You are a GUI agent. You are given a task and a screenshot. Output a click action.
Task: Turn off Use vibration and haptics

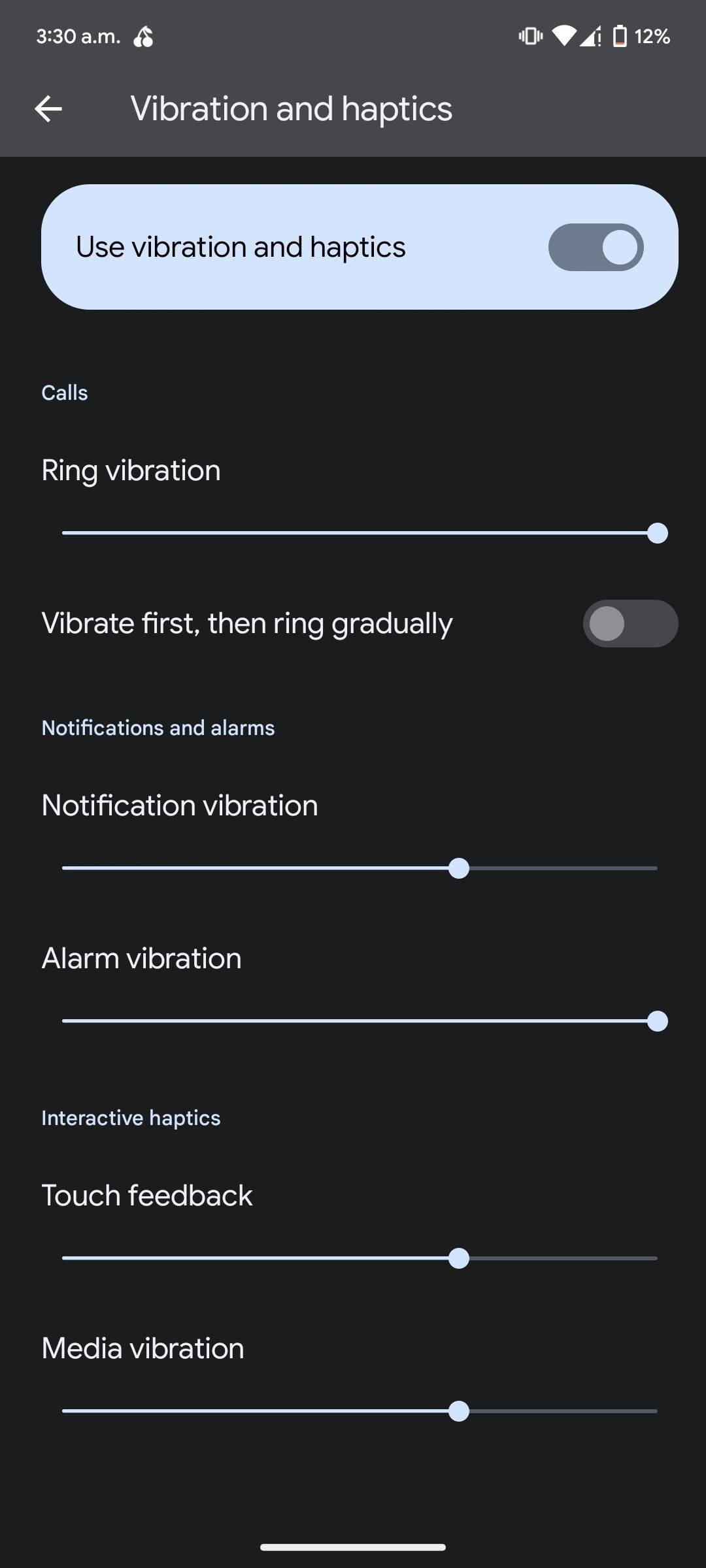point(596,248)
